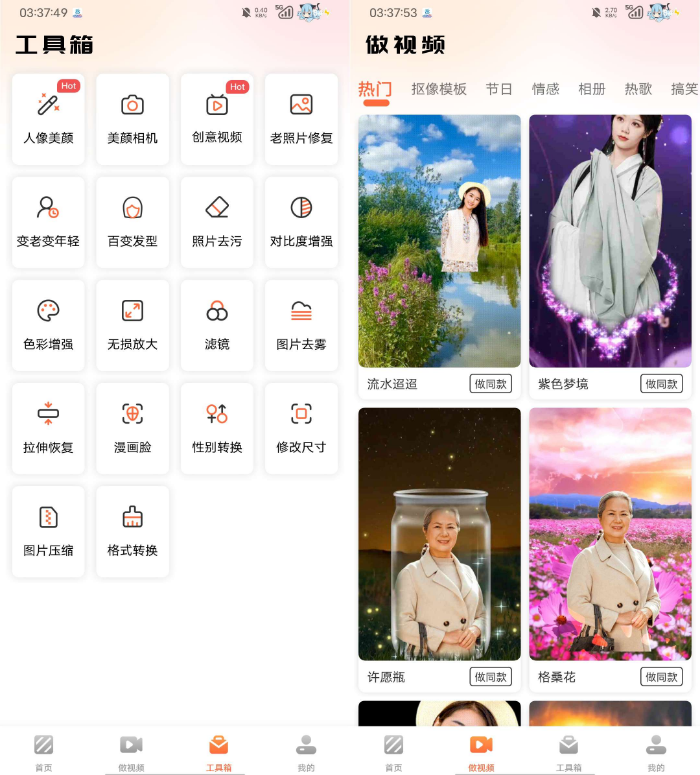Select the 相册 category tab
The width and height of the screenshot is (700, 775).
pos(592,89)
